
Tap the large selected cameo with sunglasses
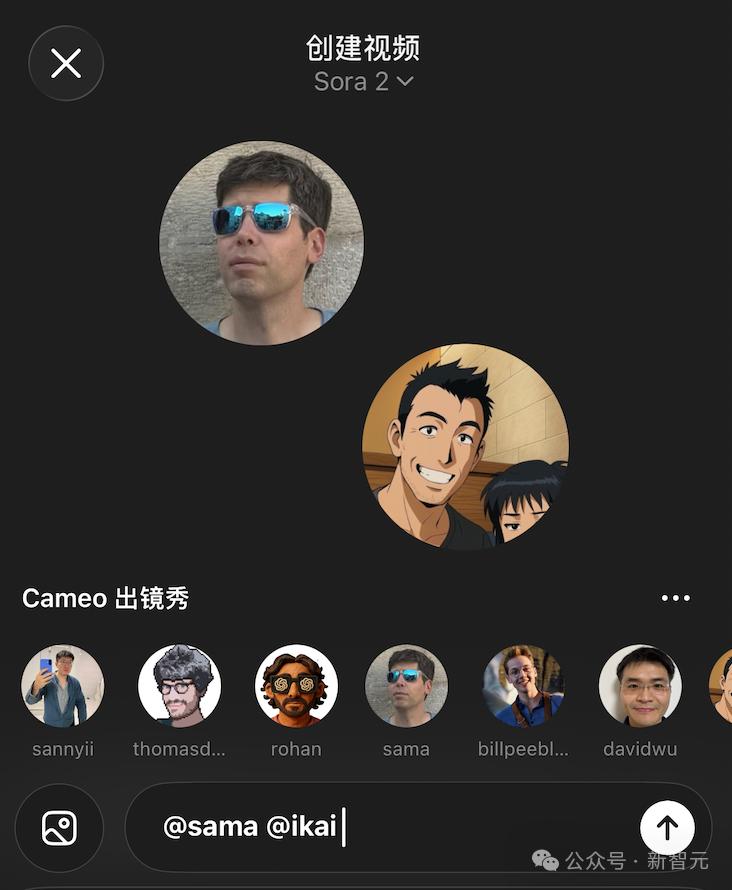(261, 243)
